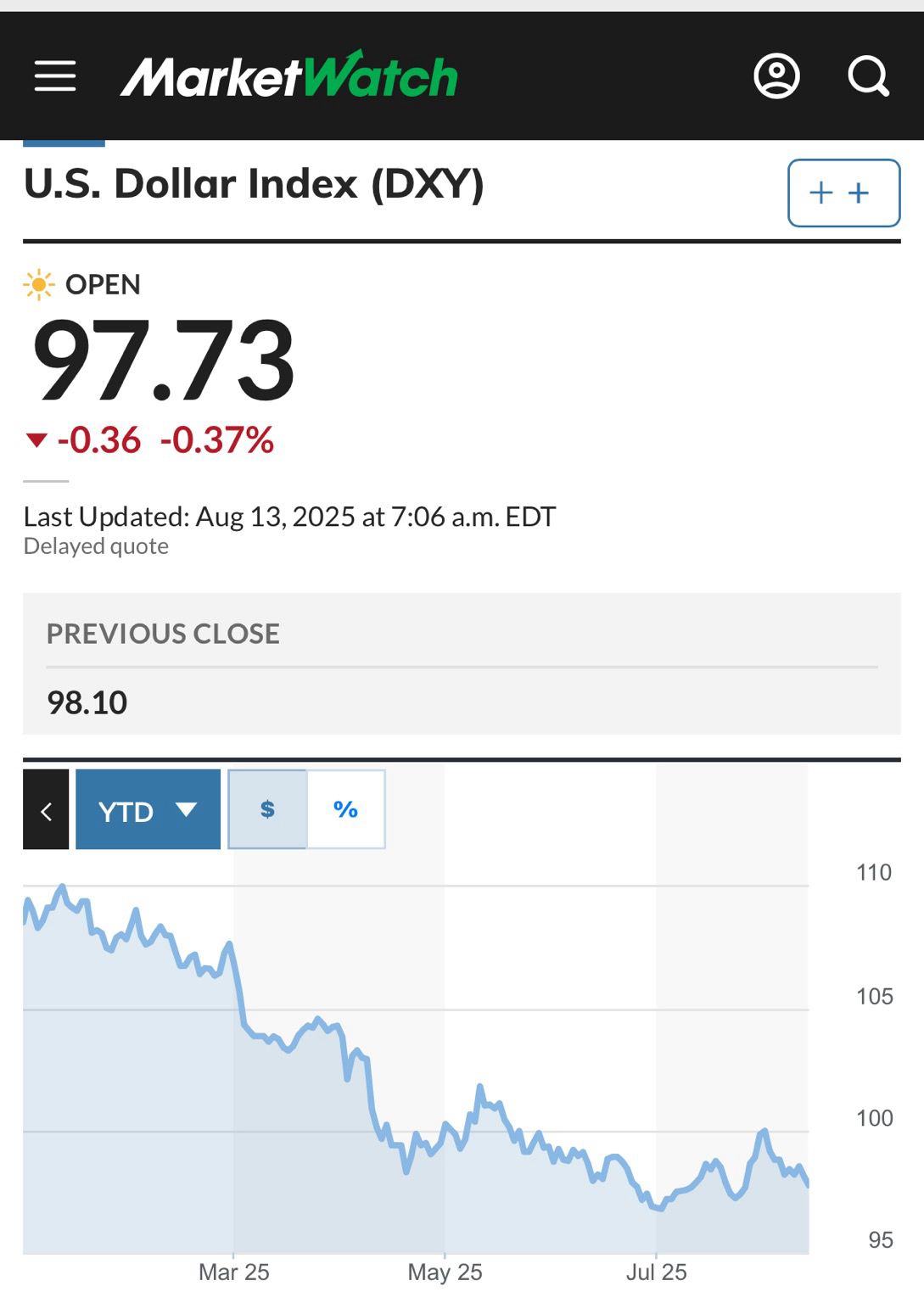Select the U.S. Dollar Index heading

(255, 183)
